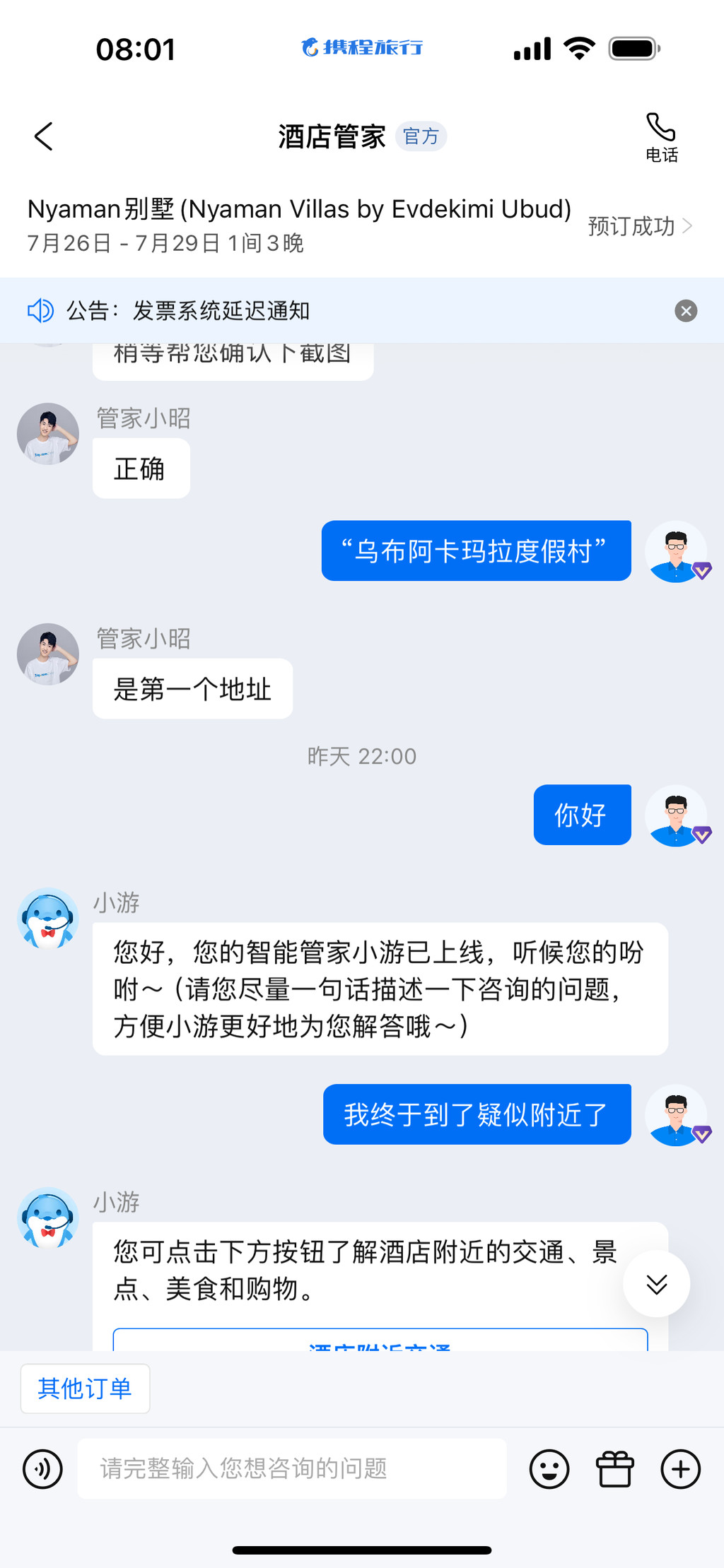Open the Nyaman别墅 booking details
The height and width of the screenshot is (1568, 724).
click(x=640, y=226)
